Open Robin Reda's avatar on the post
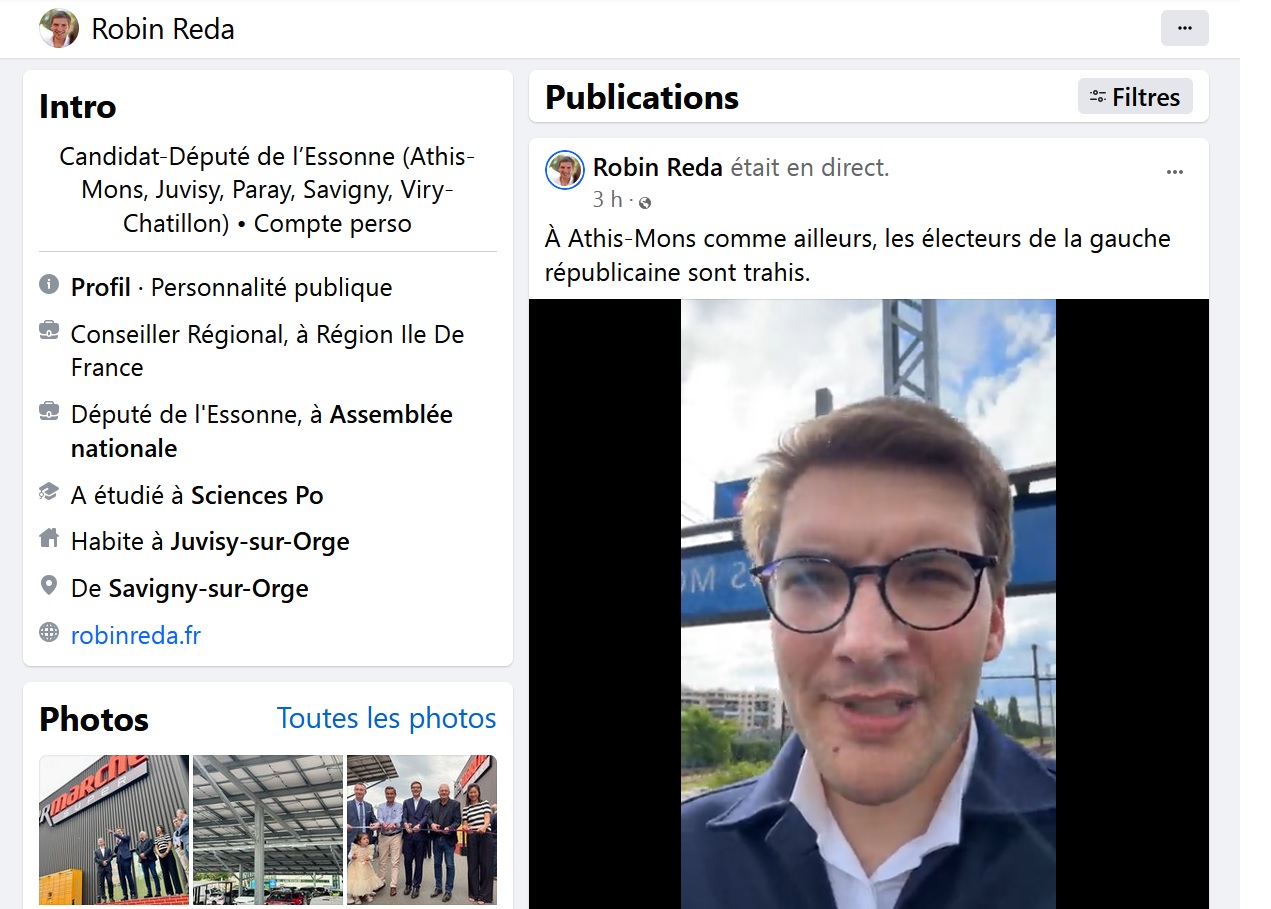The height and width of the screenshot is (909, 1271). click(564, 171)
